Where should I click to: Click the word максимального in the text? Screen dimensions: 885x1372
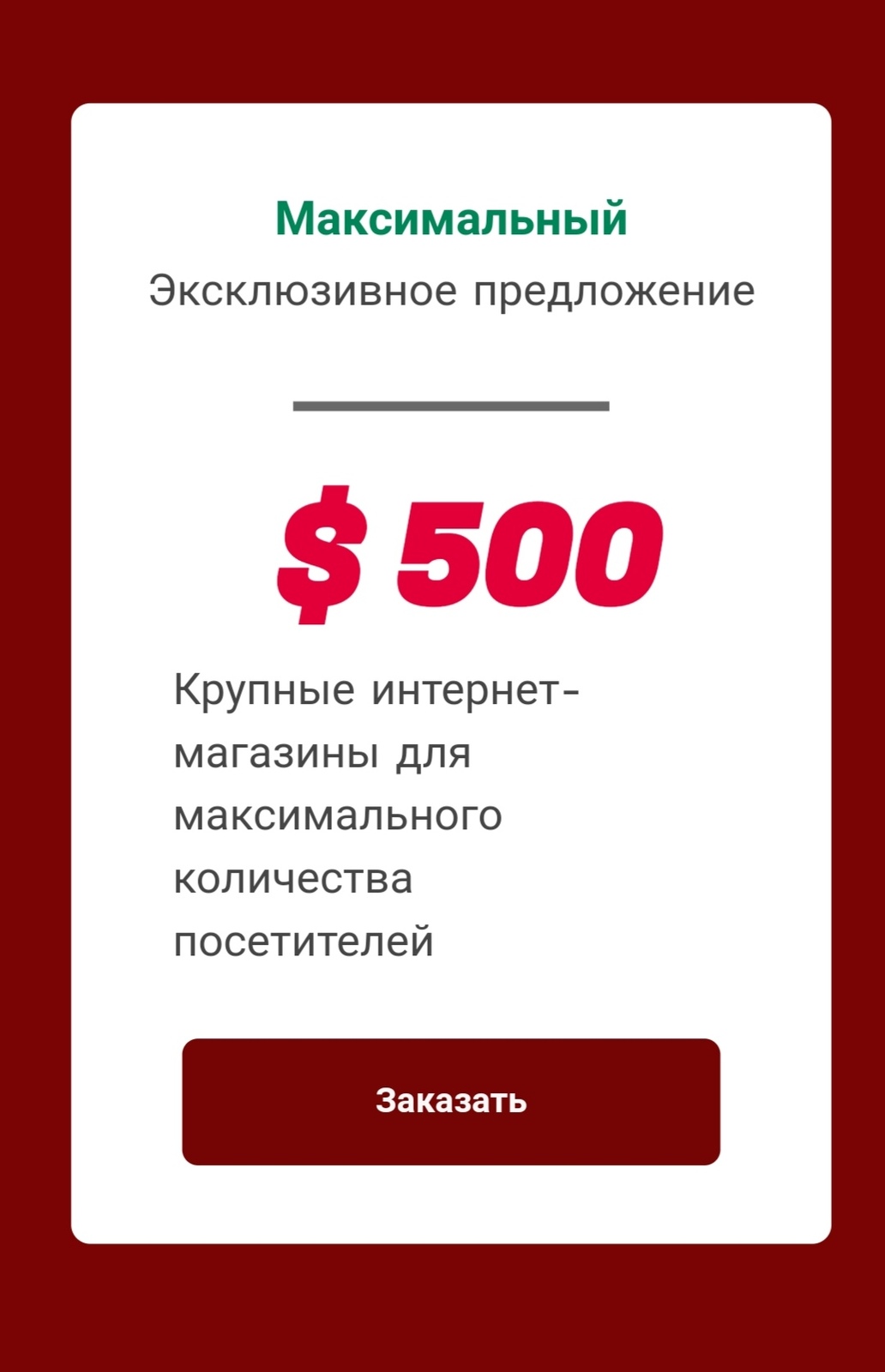[337, 816]
